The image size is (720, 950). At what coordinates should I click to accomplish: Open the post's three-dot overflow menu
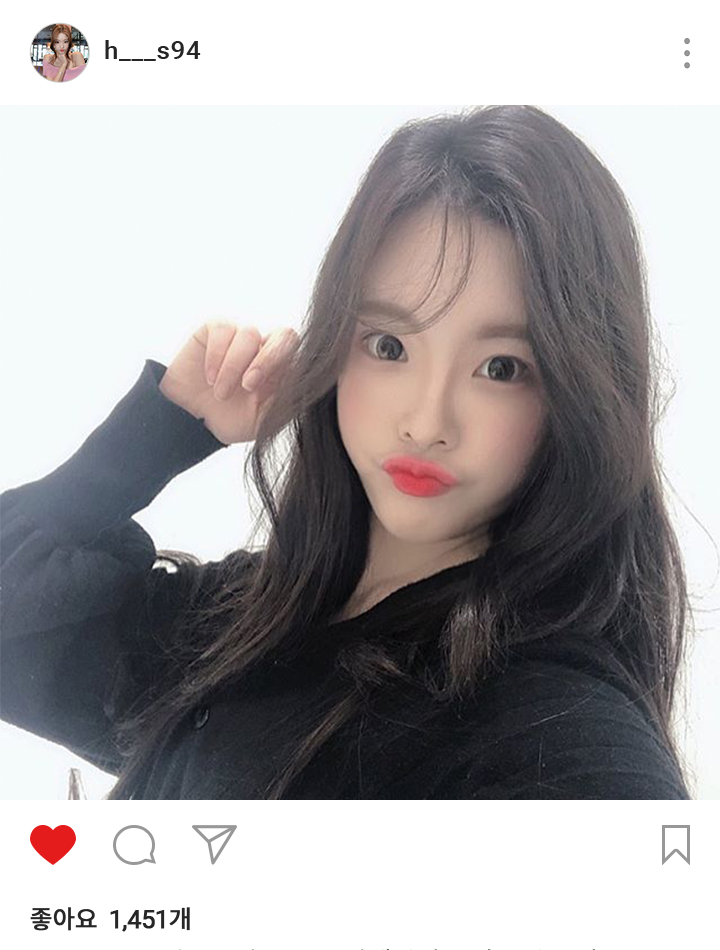coord(687,53)
